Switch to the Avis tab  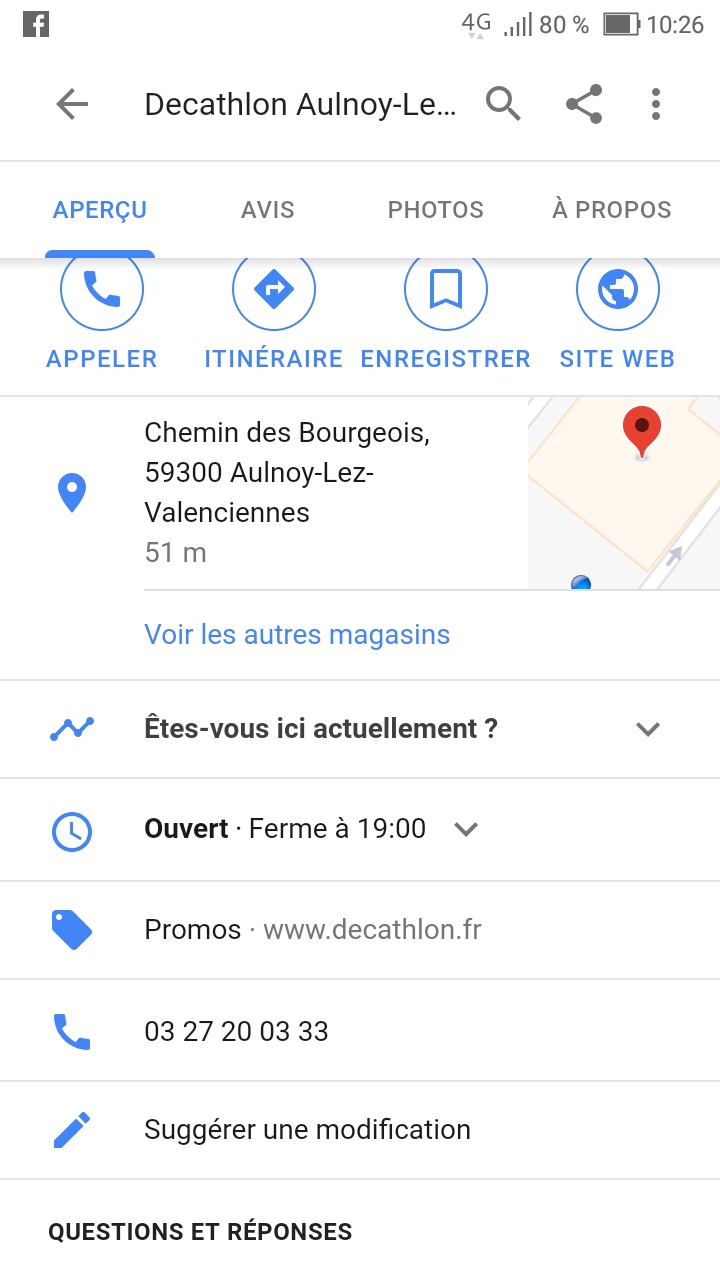pos(268,210)
